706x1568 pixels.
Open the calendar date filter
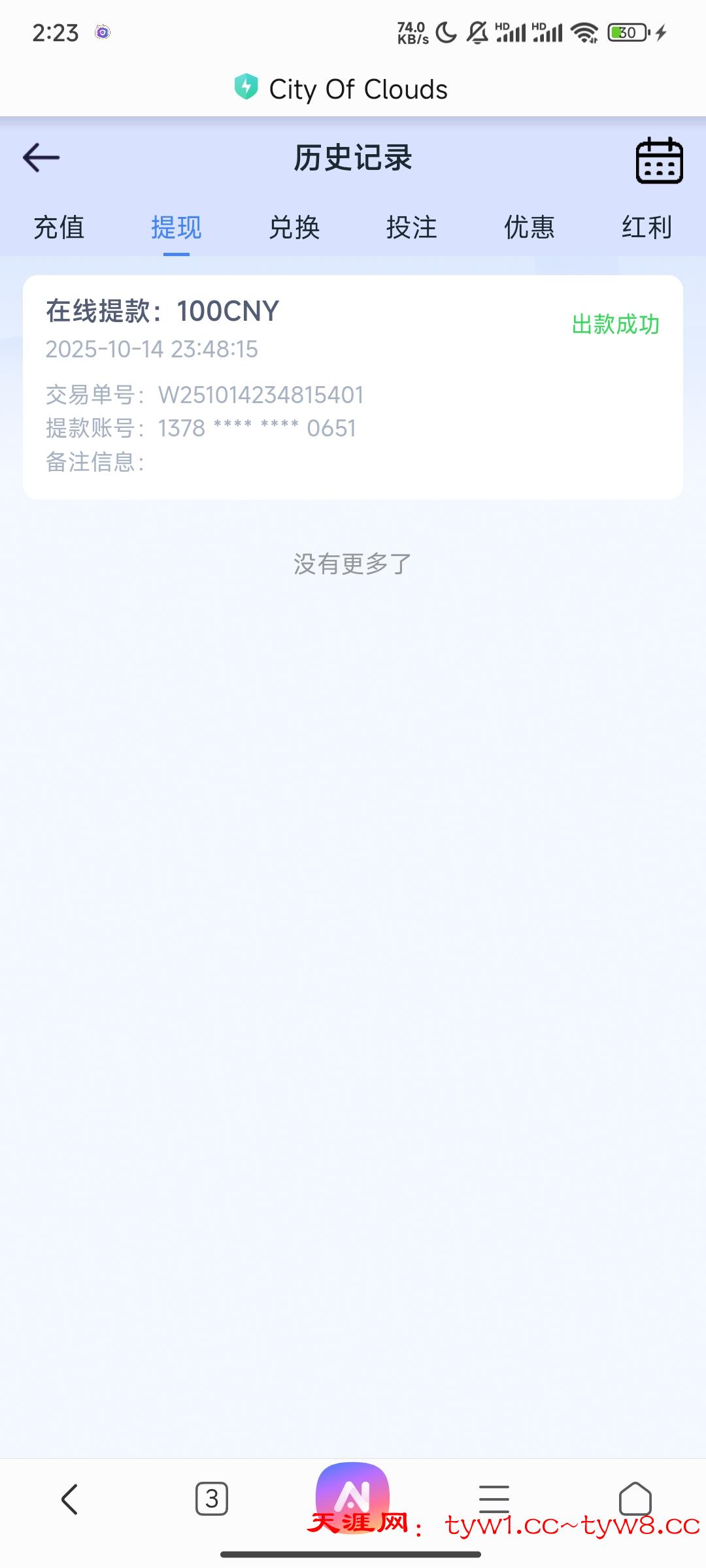point(659,160)
